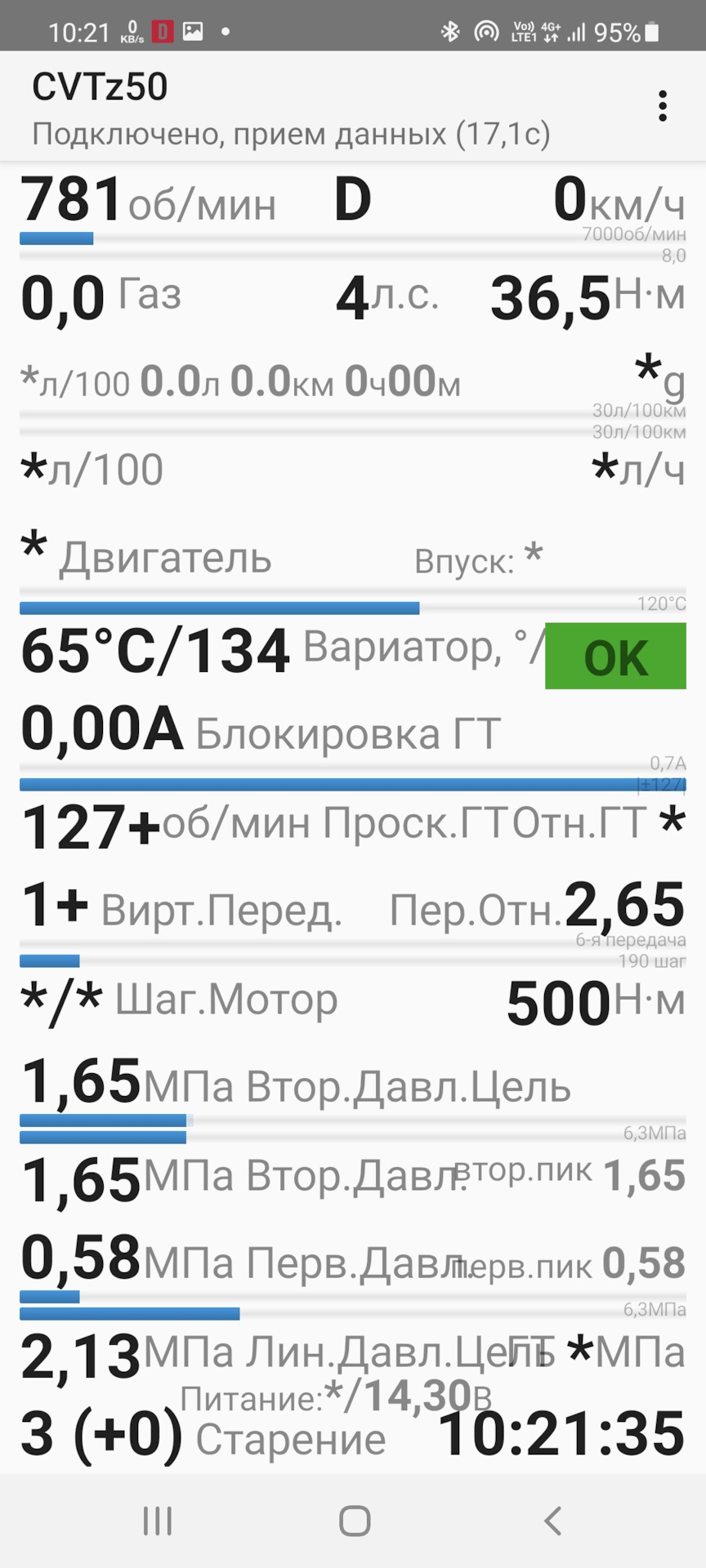
Task: Tap the red D notification icon
Action: (x=161, y=29)
